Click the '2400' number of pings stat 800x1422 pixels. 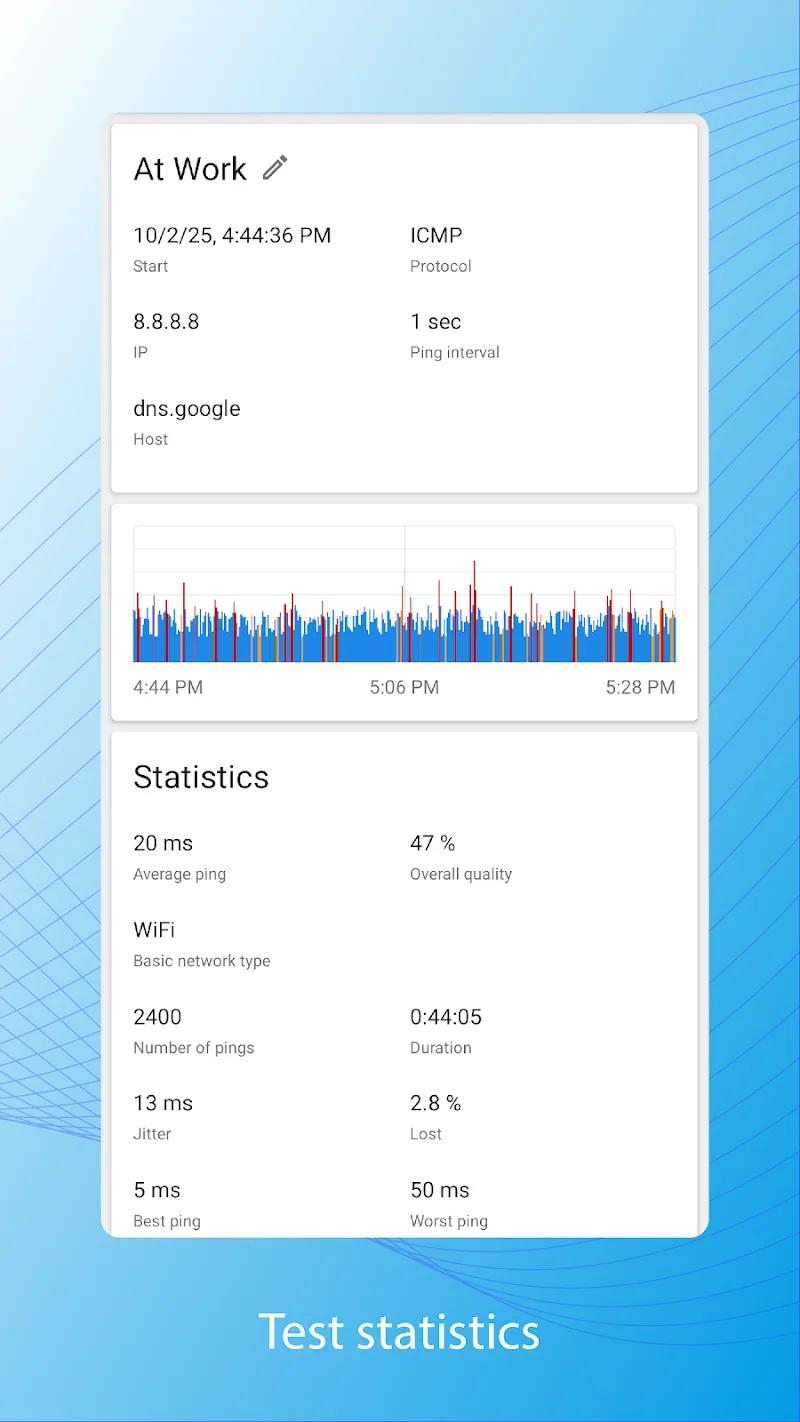point(157,1017)
